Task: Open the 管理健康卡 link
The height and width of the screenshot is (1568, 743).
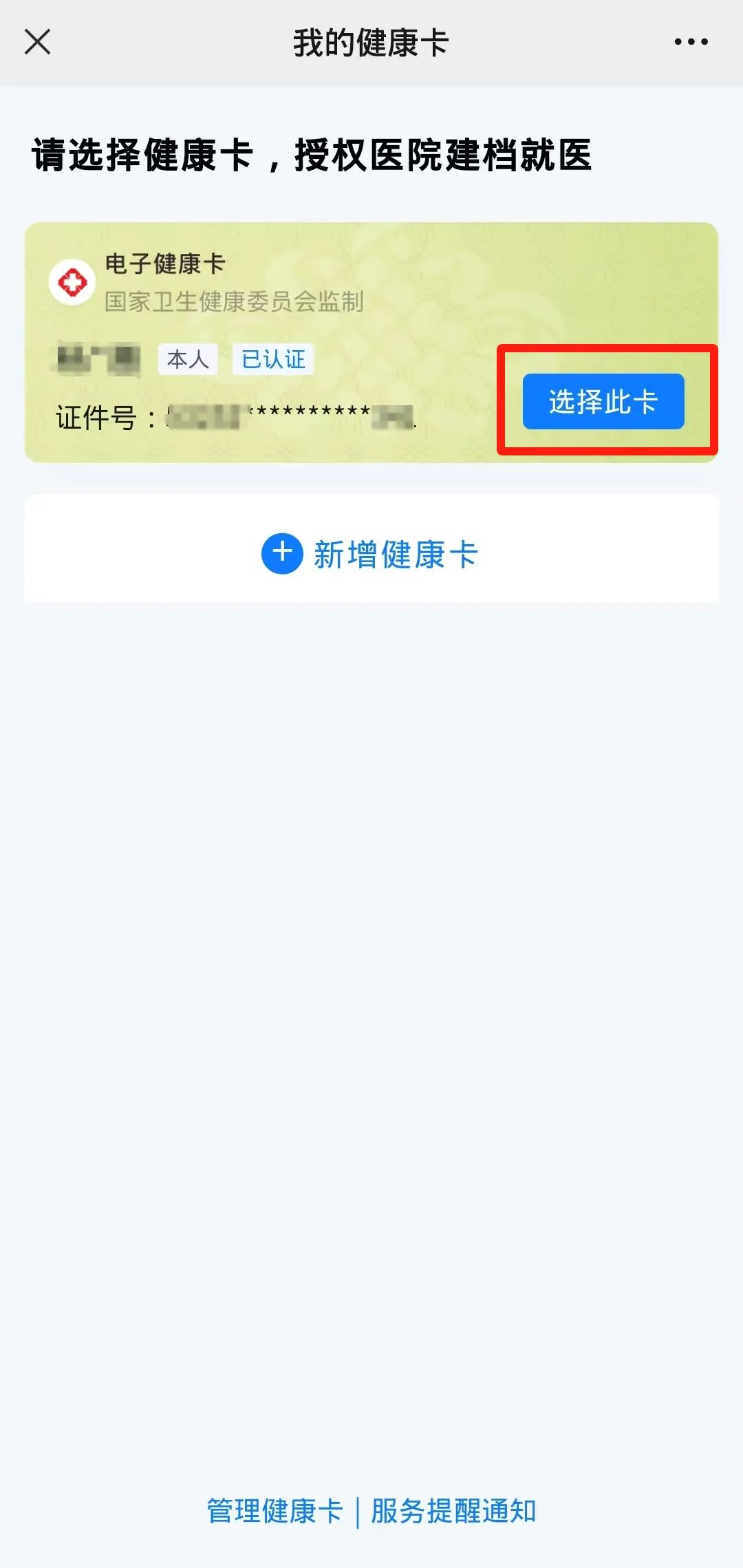Action: pyautogui.click(x=275, y=1511)
